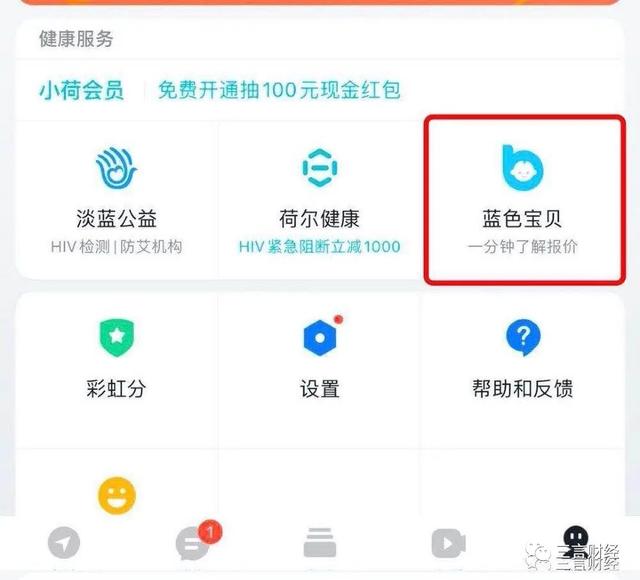Open 设置 settings

click(x=320, y=359)
